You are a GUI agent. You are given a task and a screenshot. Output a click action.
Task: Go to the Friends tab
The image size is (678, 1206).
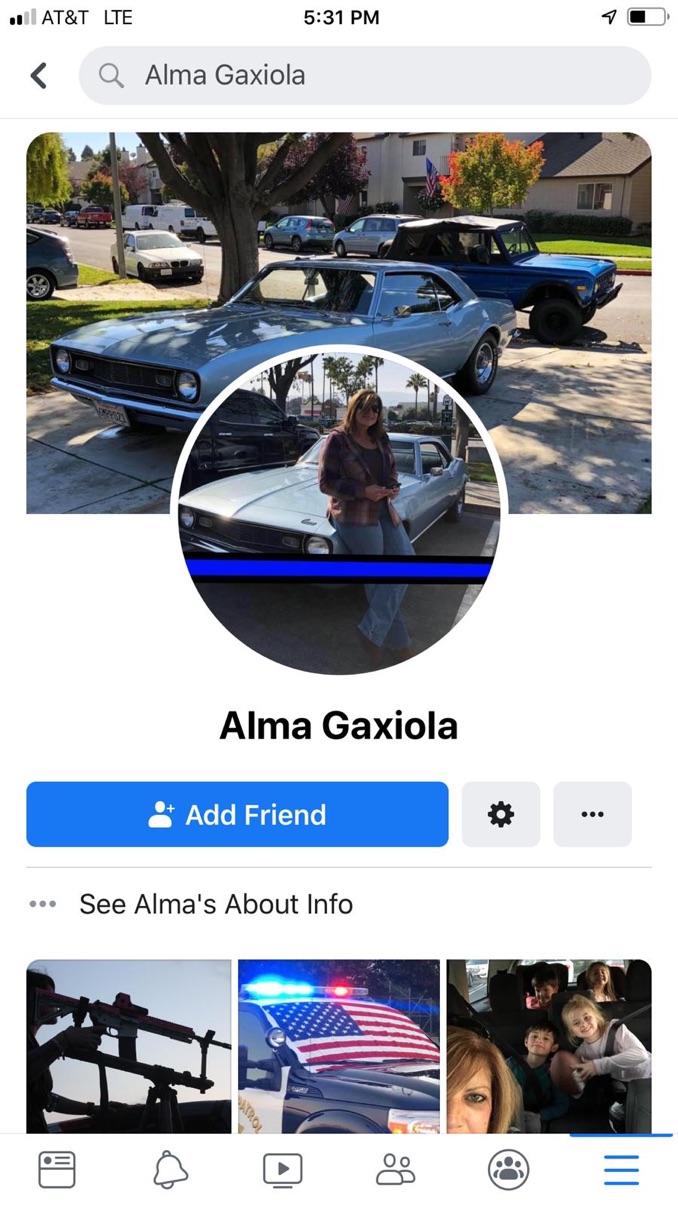[x=395, y=1169]
